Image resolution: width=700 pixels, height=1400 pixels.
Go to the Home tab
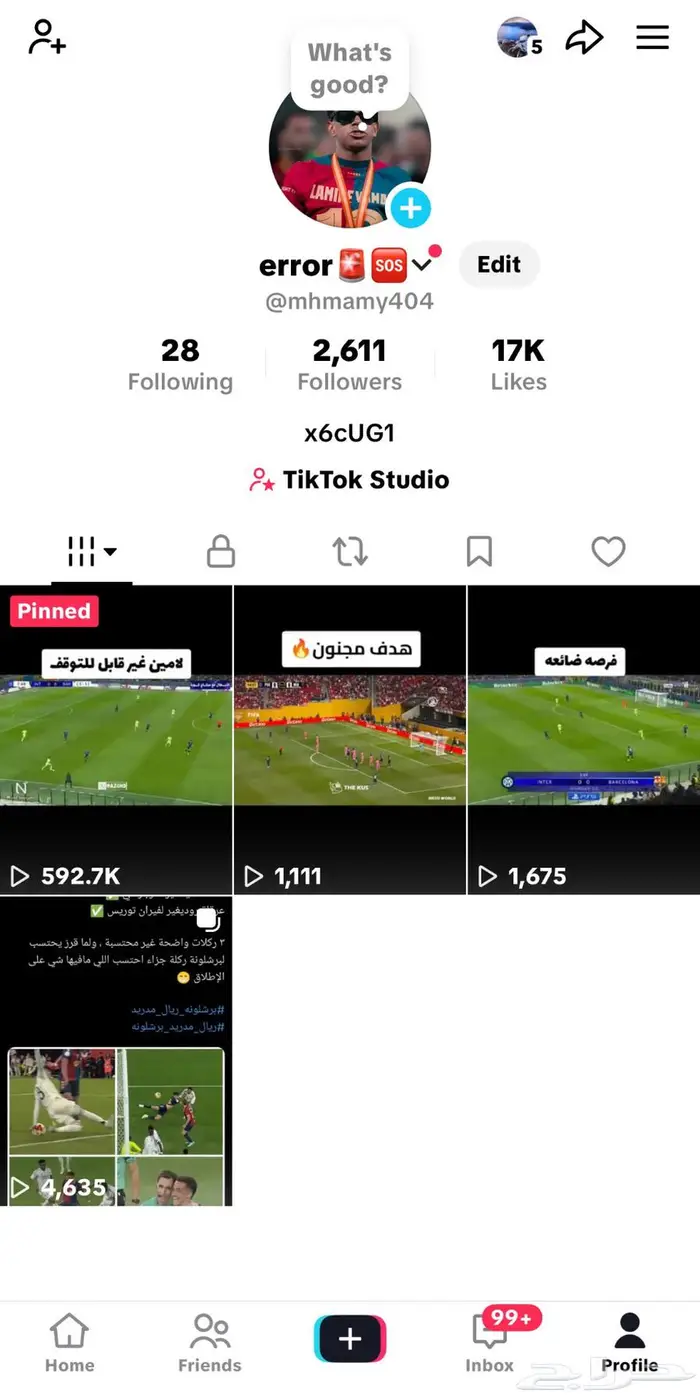[x=68, y=1343]
